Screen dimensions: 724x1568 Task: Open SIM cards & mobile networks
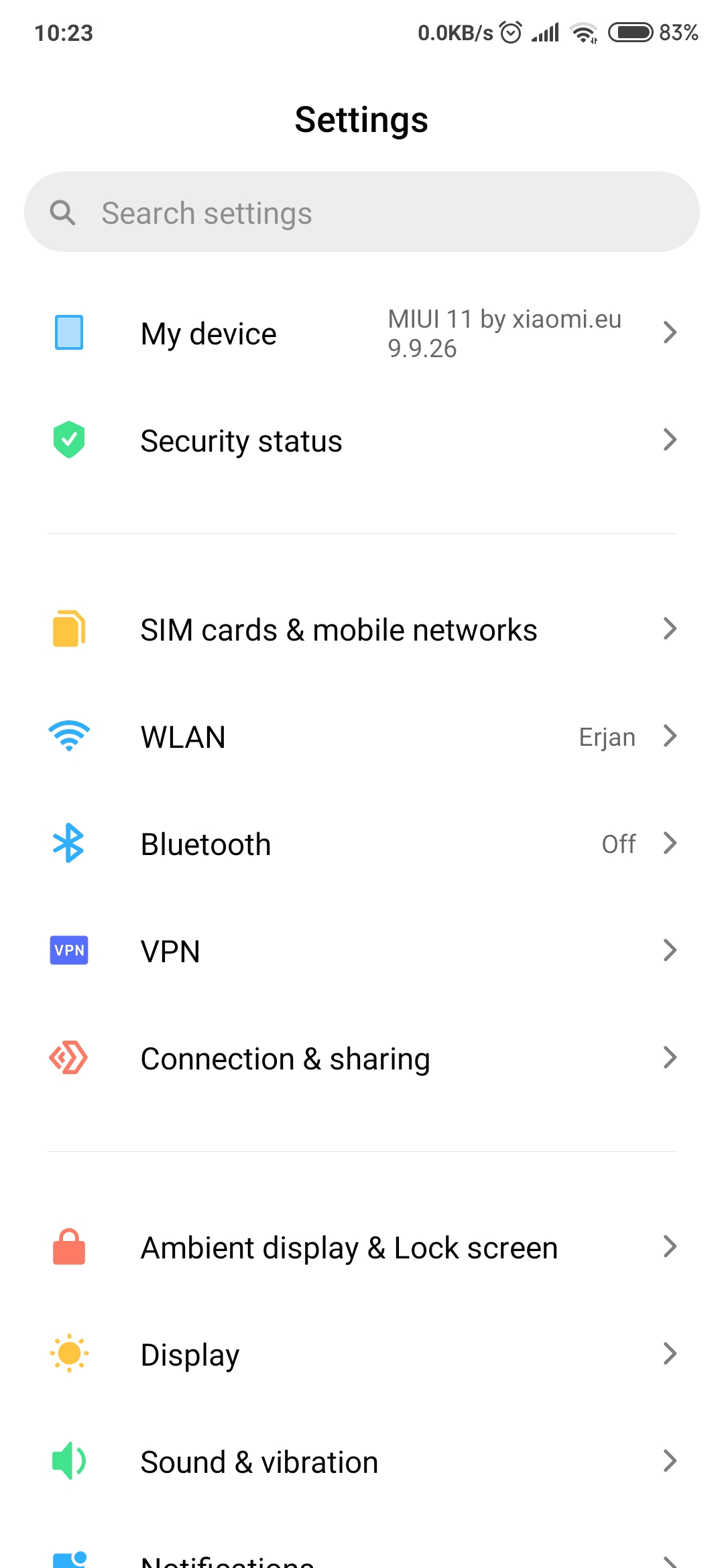[x=362, y=629]
